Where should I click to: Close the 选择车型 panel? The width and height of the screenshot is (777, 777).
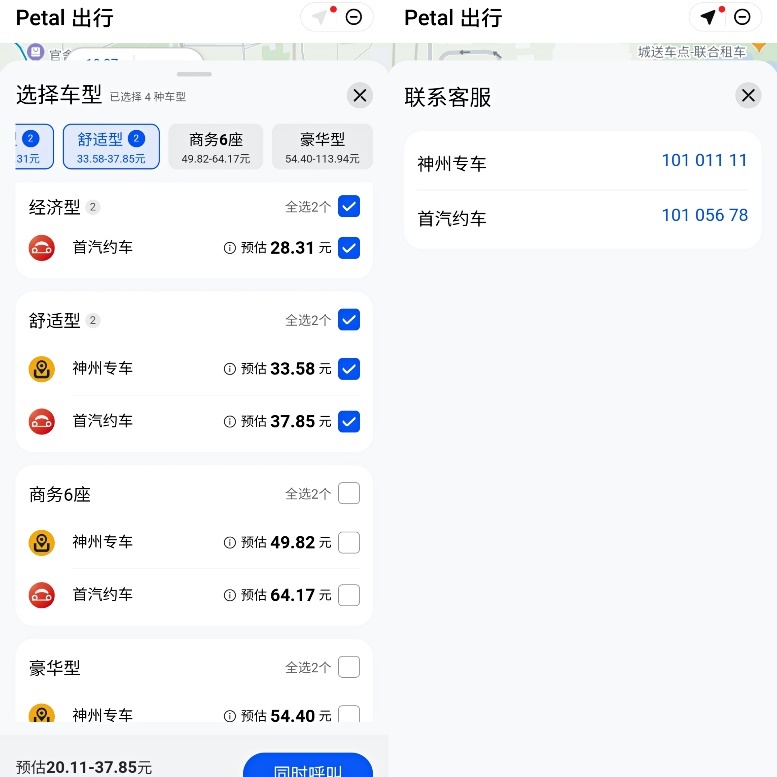(x=360, y=95)
